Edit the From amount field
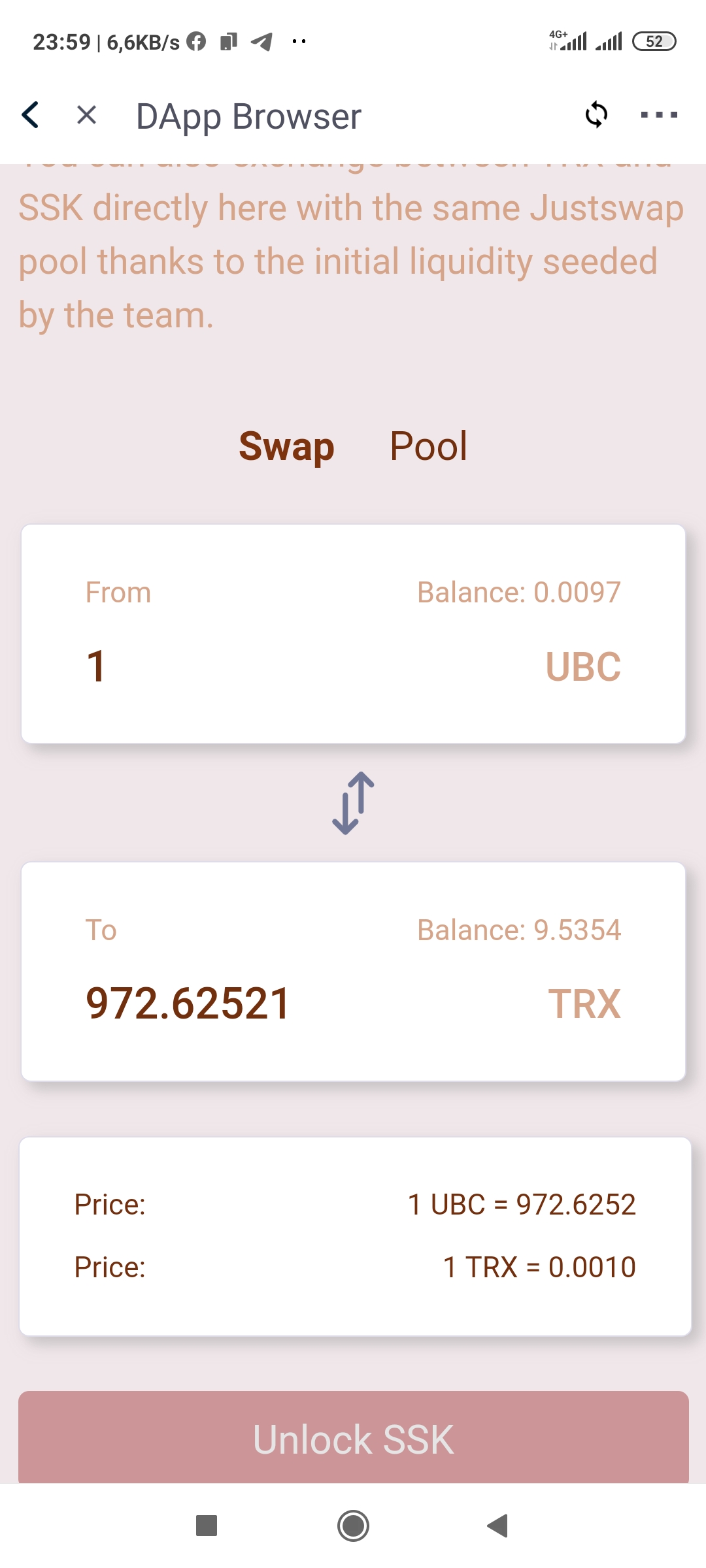 (261, 666)
